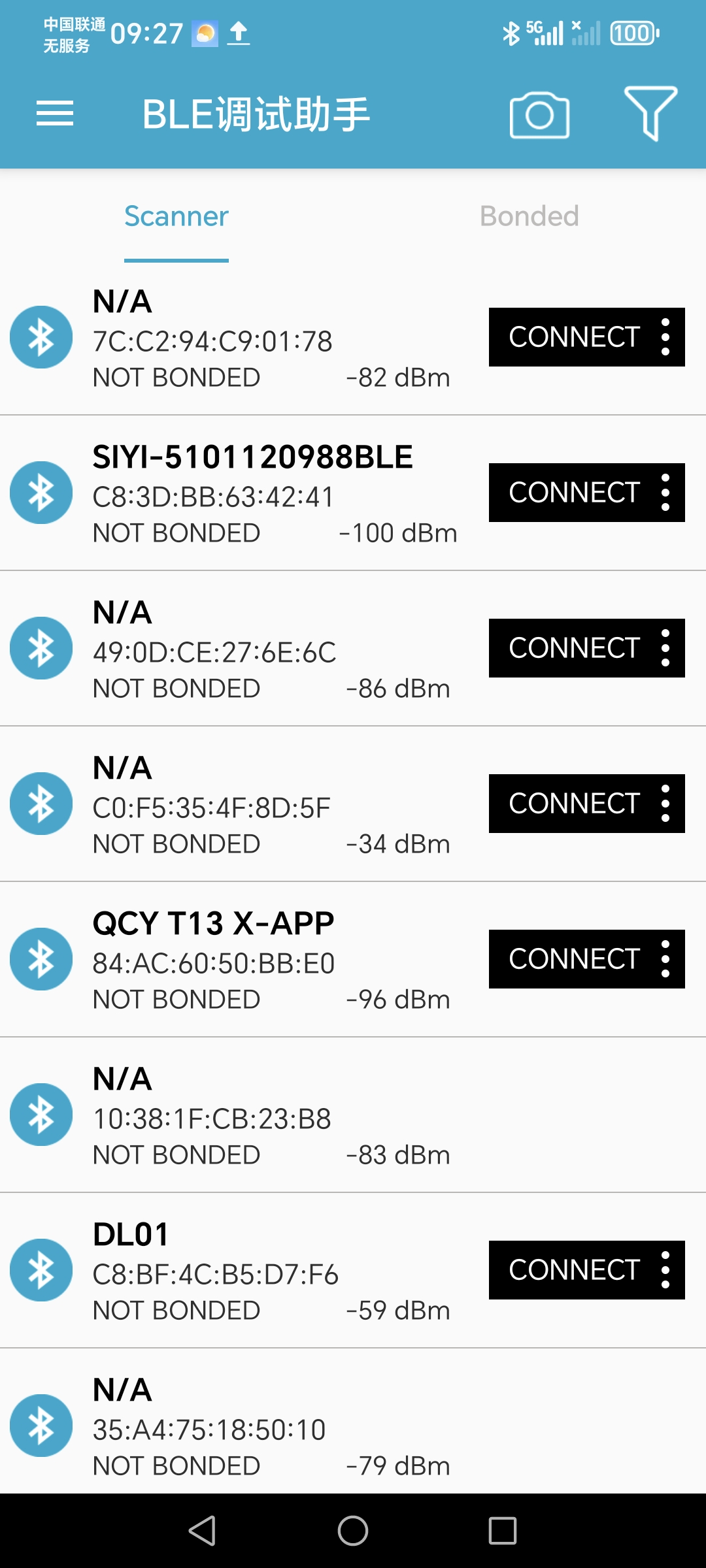706x1568 pixels.
Task: Open more options for QCY T13 X-APP
Action: 665,959
